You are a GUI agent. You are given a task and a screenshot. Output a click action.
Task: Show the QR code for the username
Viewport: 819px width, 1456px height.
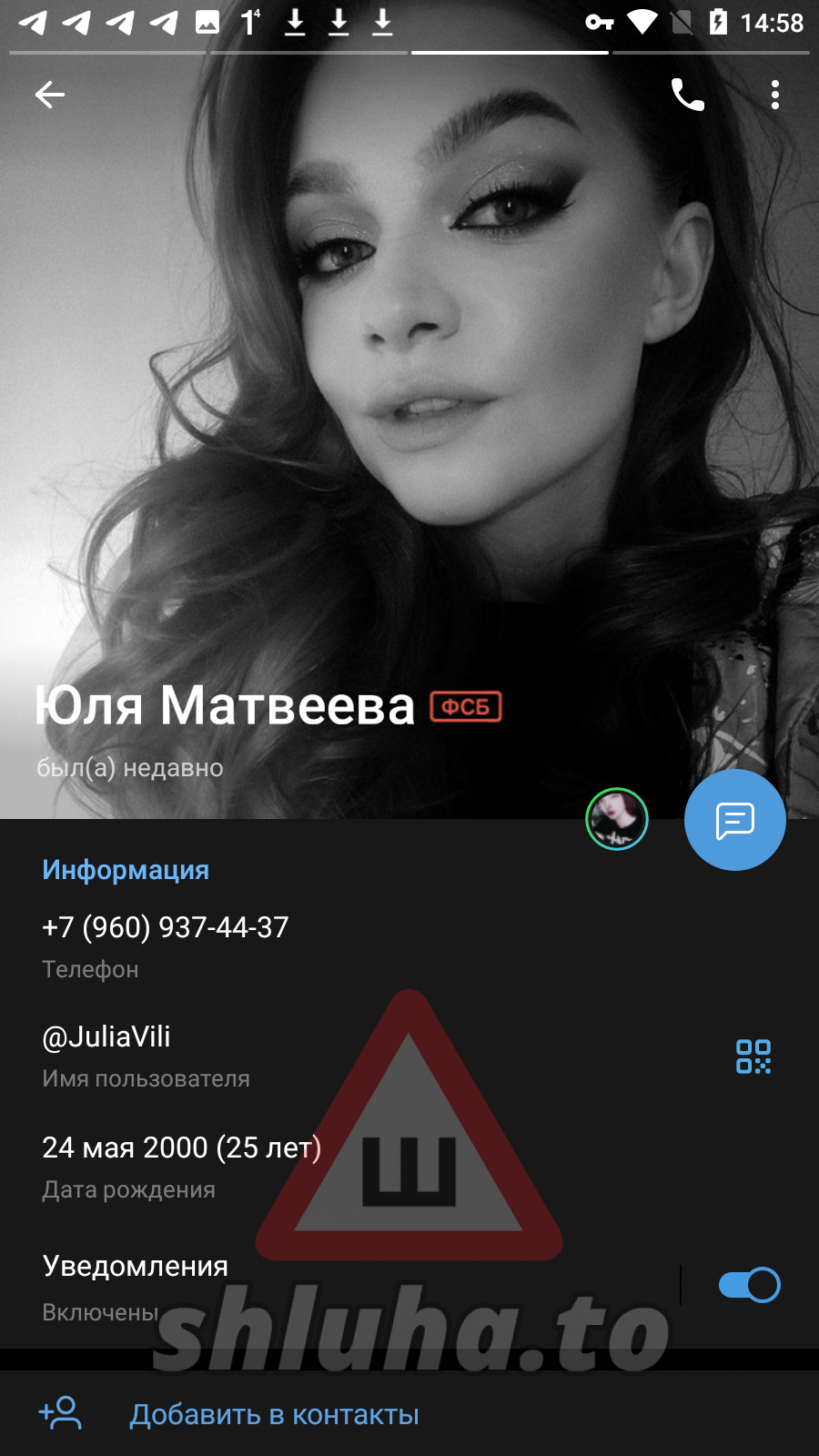click(x=753, y=1057)
